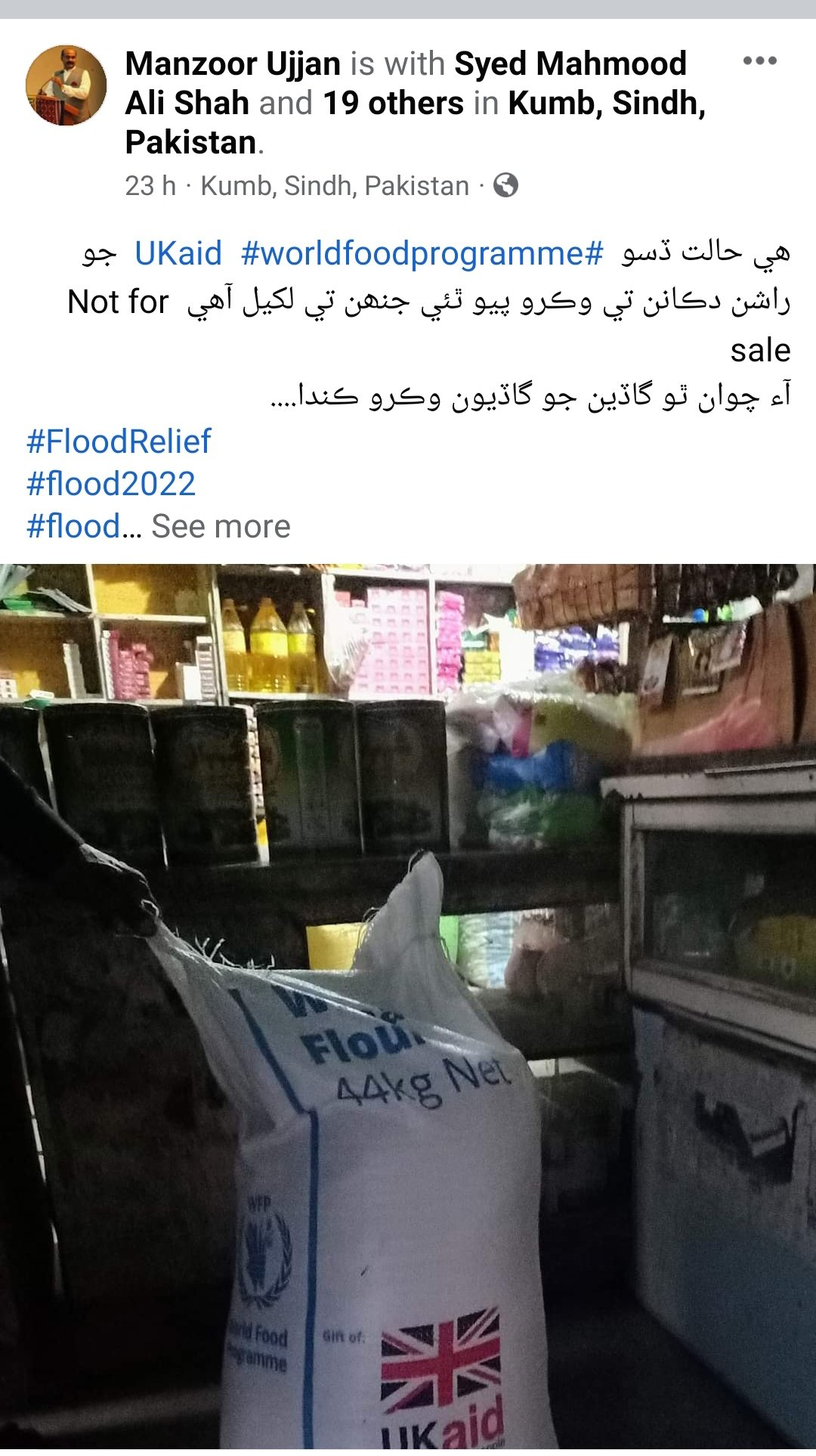Expand the post with See more
The image size is (816, 1456).
pyautogui.click(x=221, y=526)
